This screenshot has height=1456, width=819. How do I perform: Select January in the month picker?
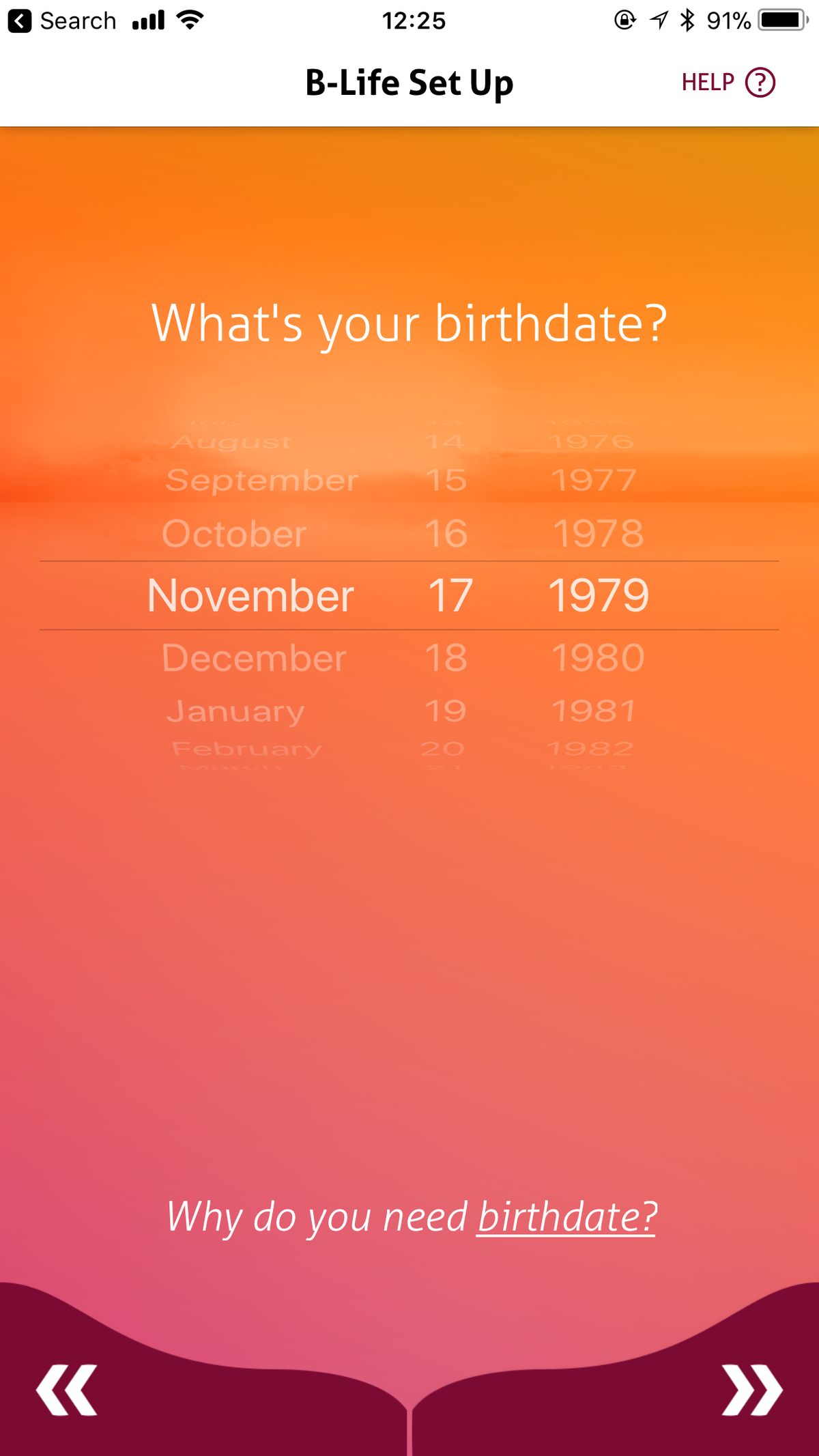tap(235, 712)
